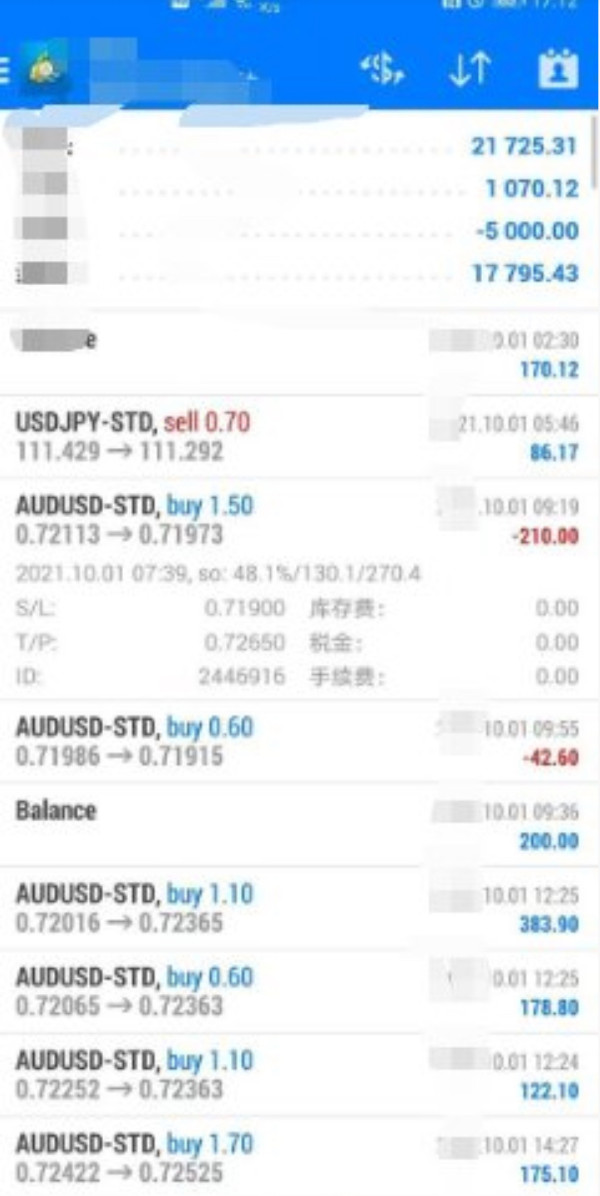
Task: Open the side drawer menu
Action: point(6,70)
